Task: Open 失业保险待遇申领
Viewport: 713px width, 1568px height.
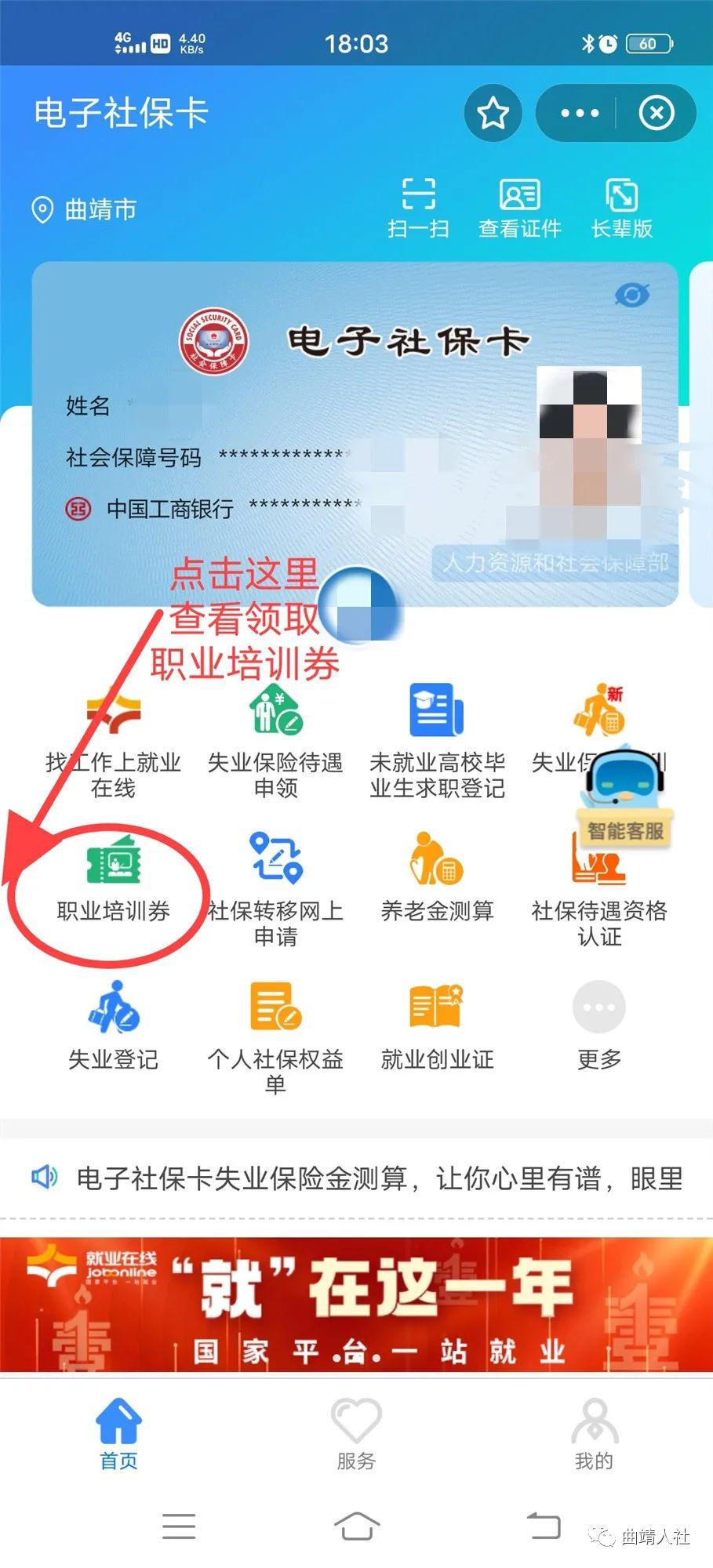Action: point(275,741)
